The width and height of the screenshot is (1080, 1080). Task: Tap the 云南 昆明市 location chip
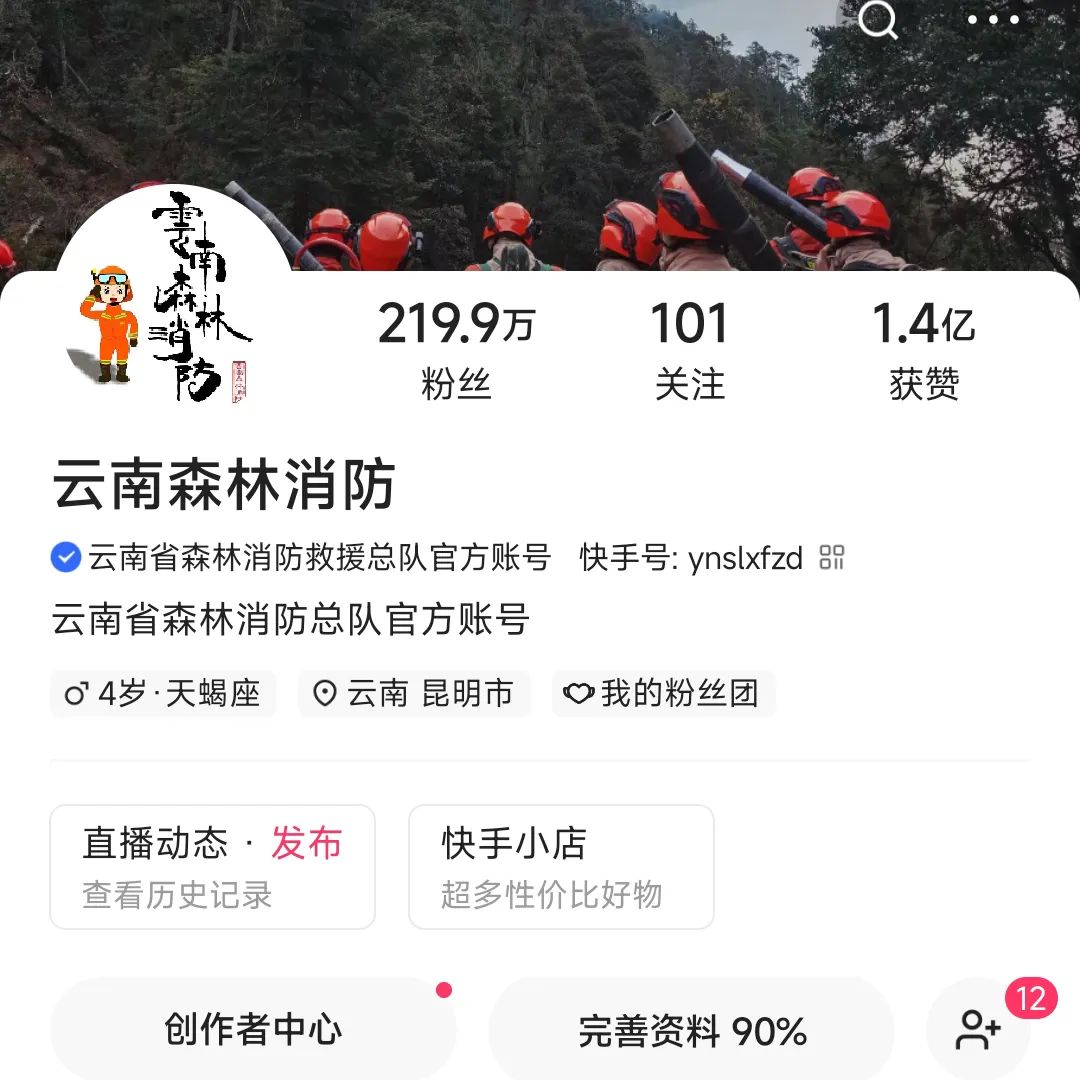tap(414, 693)
